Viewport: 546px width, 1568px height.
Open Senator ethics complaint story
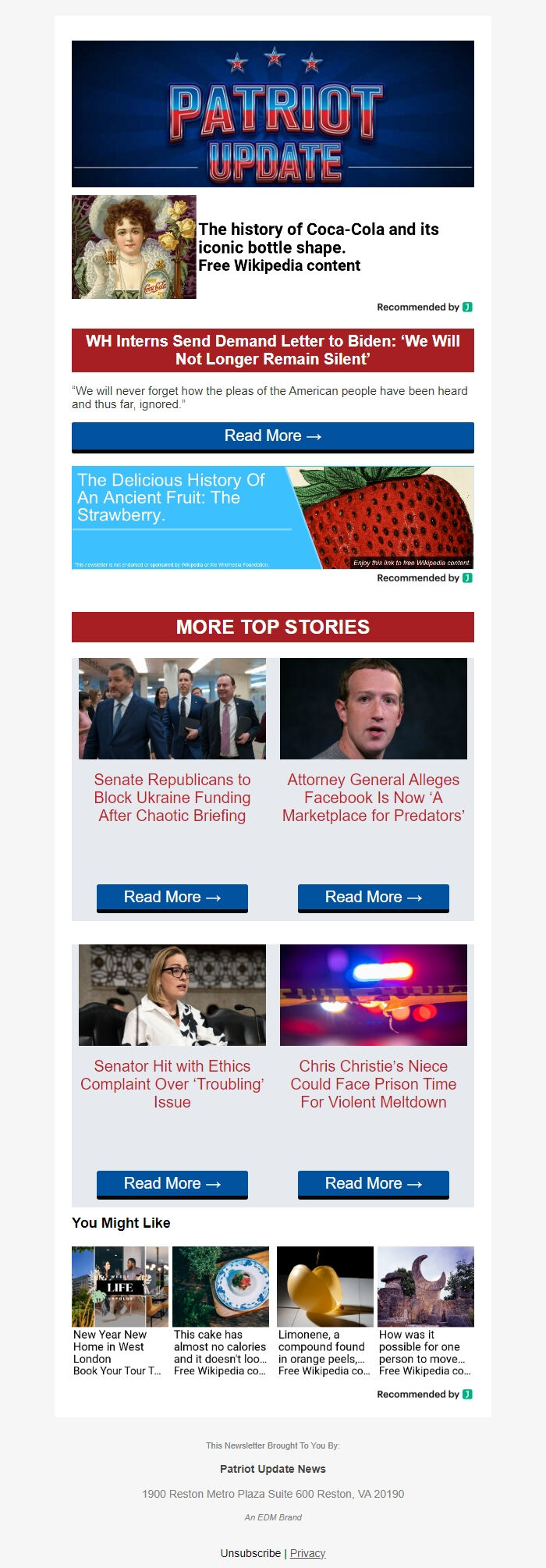pyautogui.click(x=172, y=1083)
